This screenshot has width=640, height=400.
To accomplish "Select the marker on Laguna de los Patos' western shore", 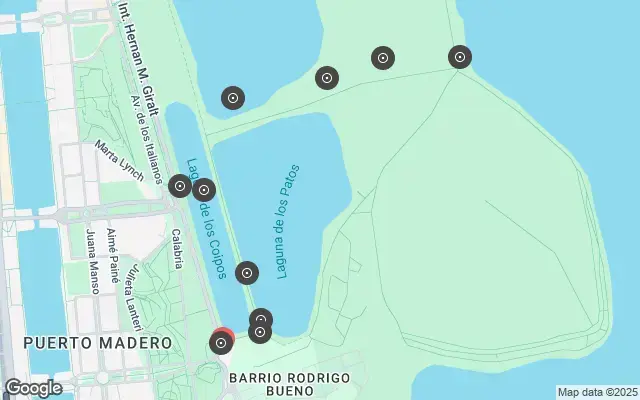I will tap(247, 272).
